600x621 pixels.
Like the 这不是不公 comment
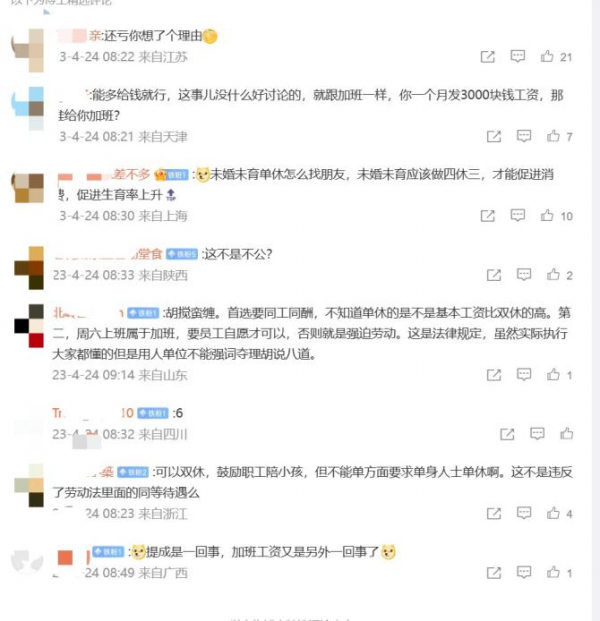(x=550, y=275)
